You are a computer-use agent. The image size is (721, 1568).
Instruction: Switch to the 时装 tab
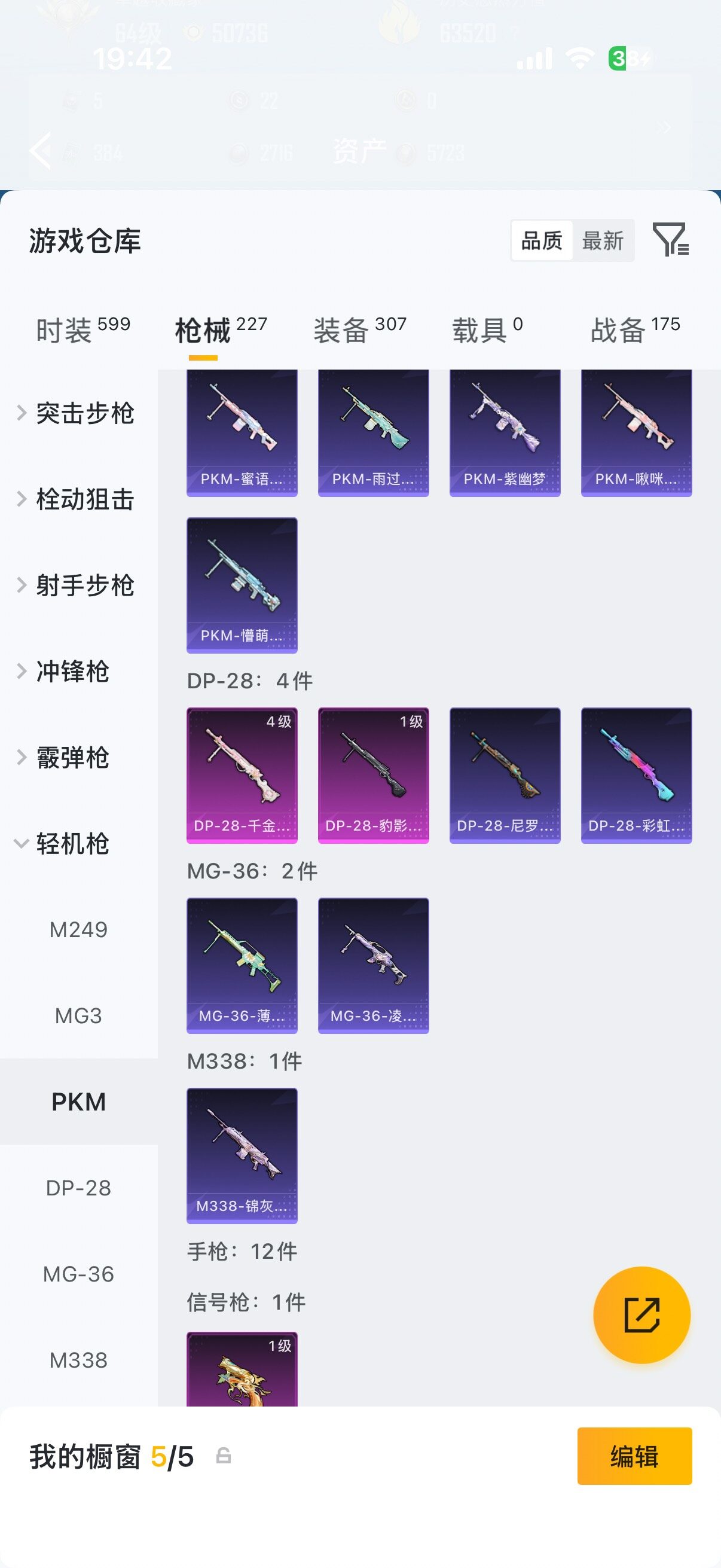(x=83, y=330)
